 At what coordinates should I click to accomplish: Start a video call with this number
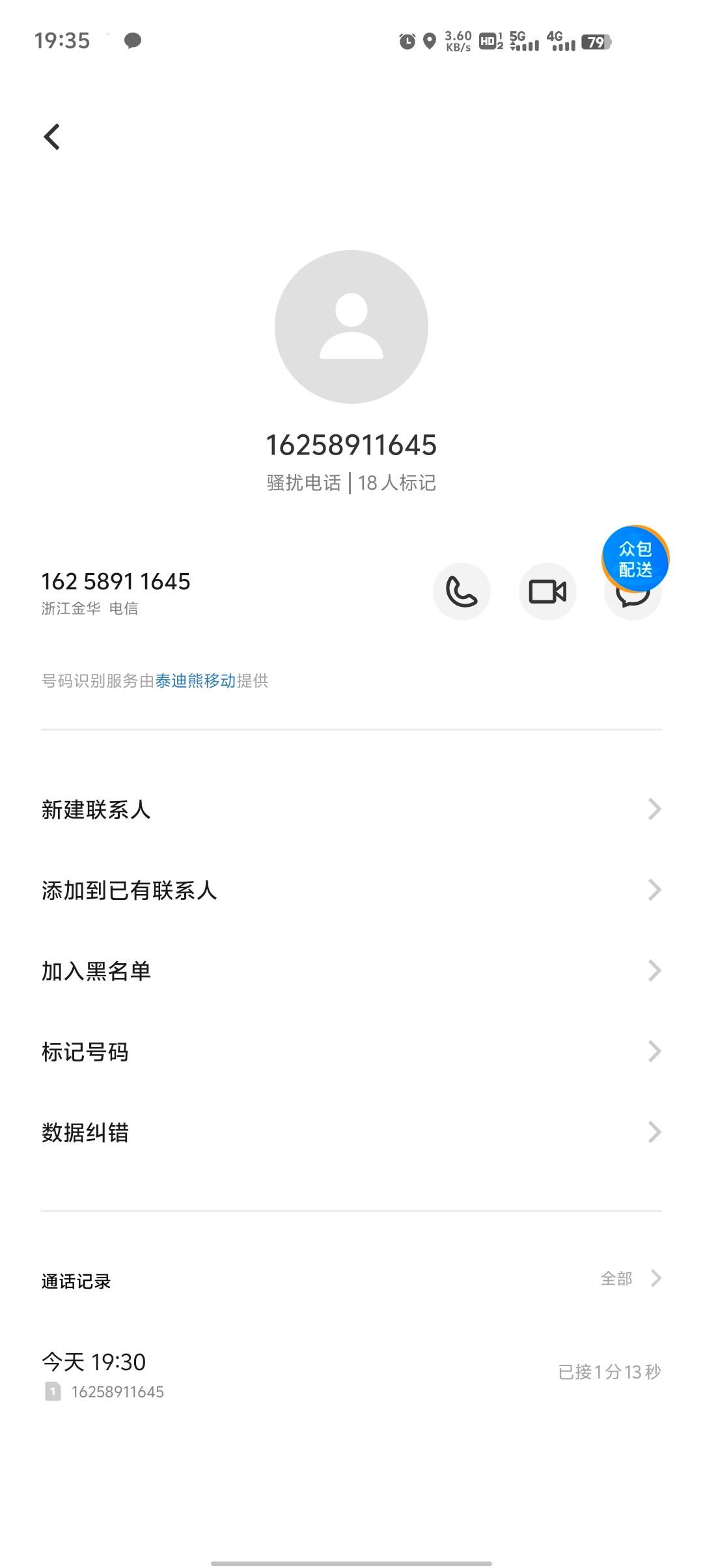click(547, 591)
